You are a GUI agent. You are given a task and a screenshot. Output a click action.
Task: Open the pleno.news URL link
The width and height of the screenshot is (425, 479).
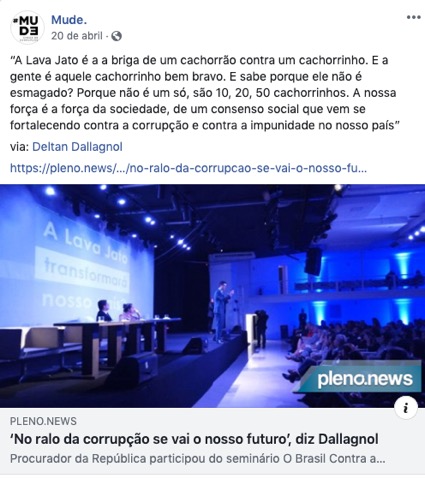188,168
